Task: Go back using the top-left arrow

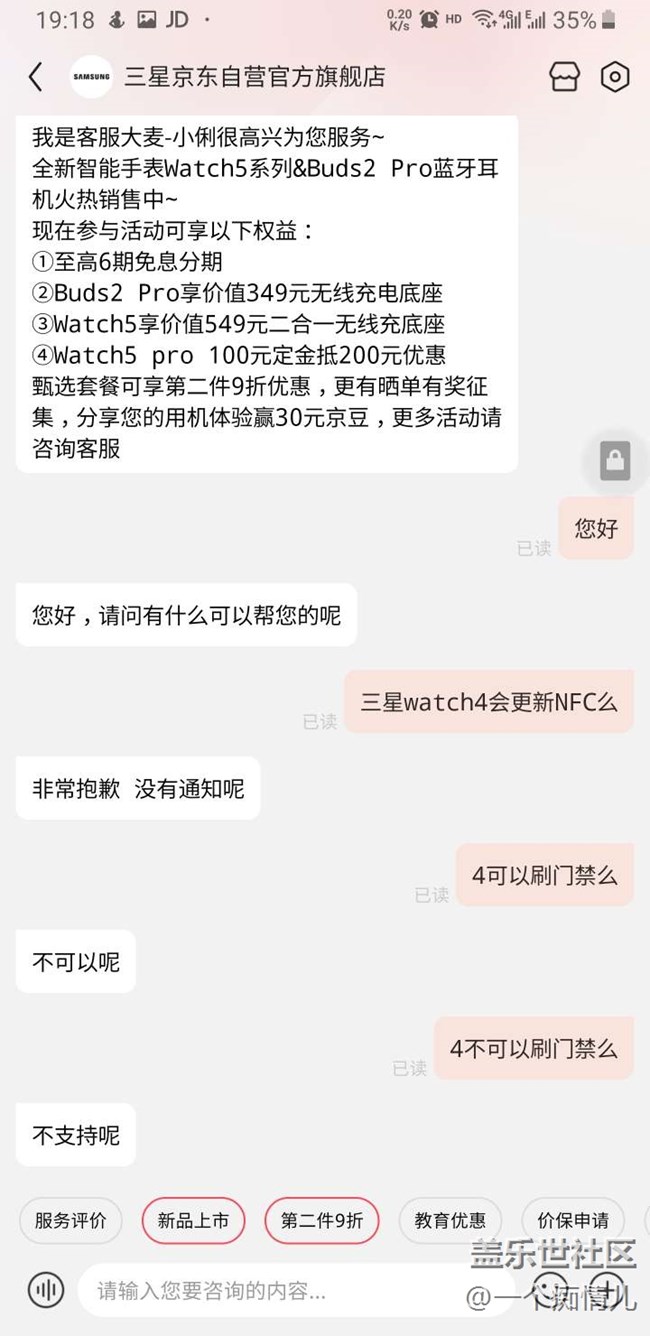Action: [x=36, y=77]
